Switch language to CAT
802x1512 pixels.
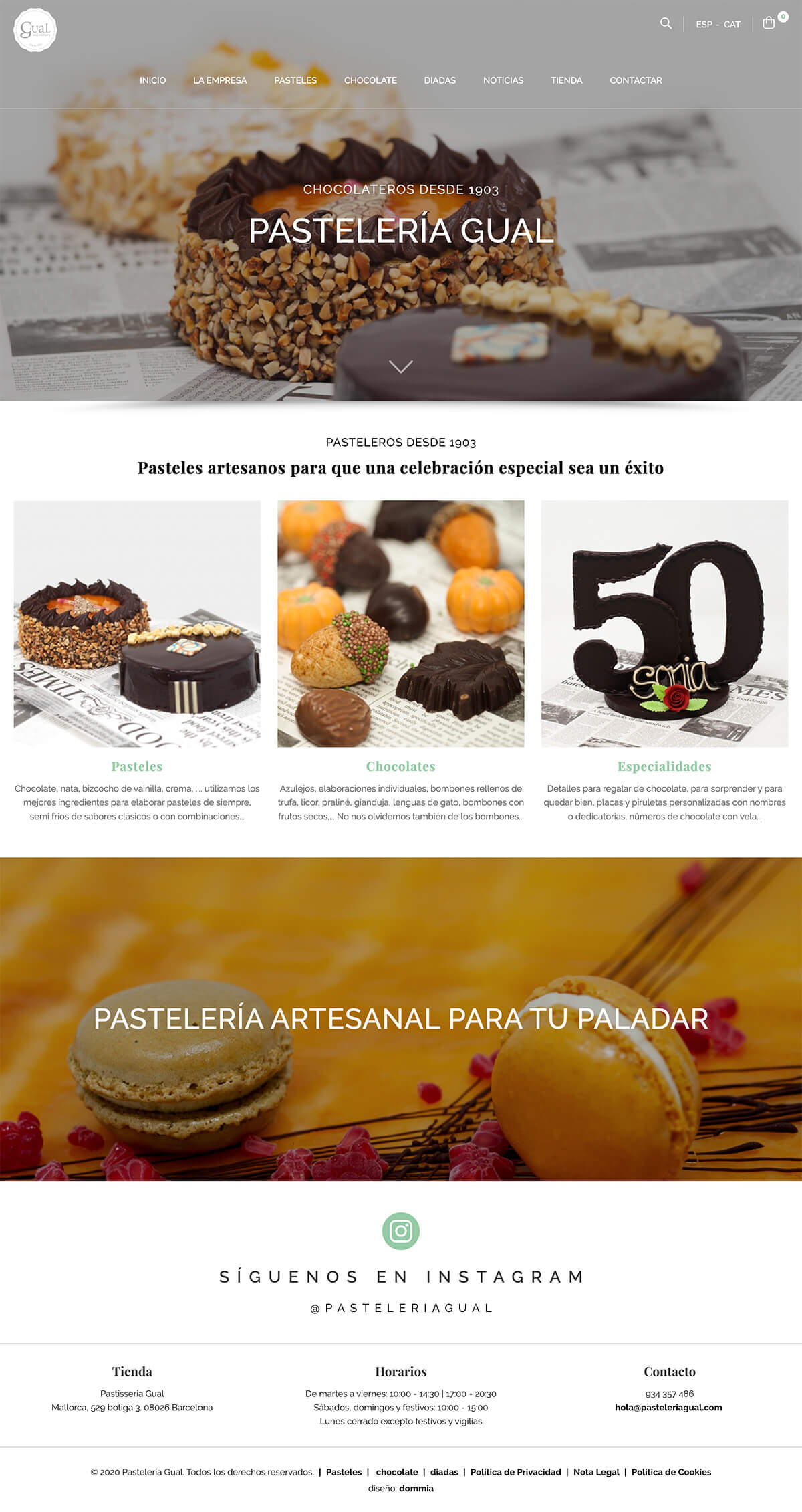click(732, 25)
